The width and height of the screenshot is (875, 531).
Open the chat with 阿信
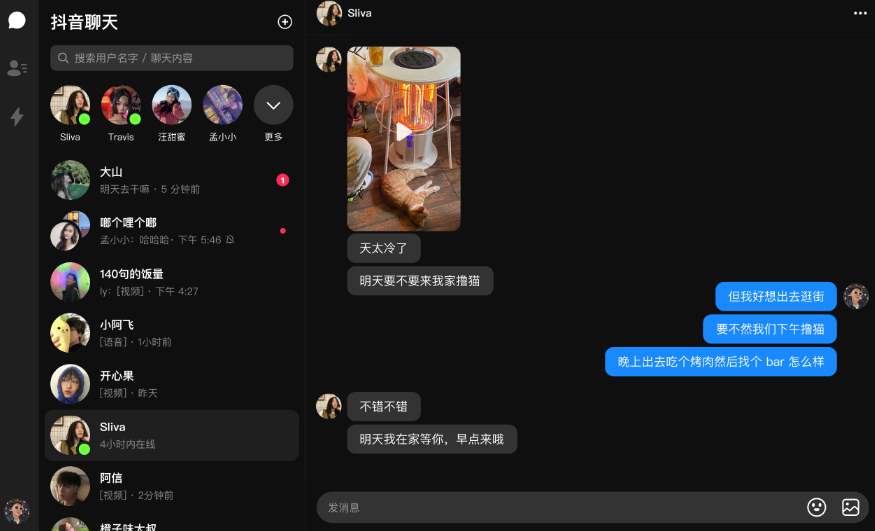pos(172,486)
